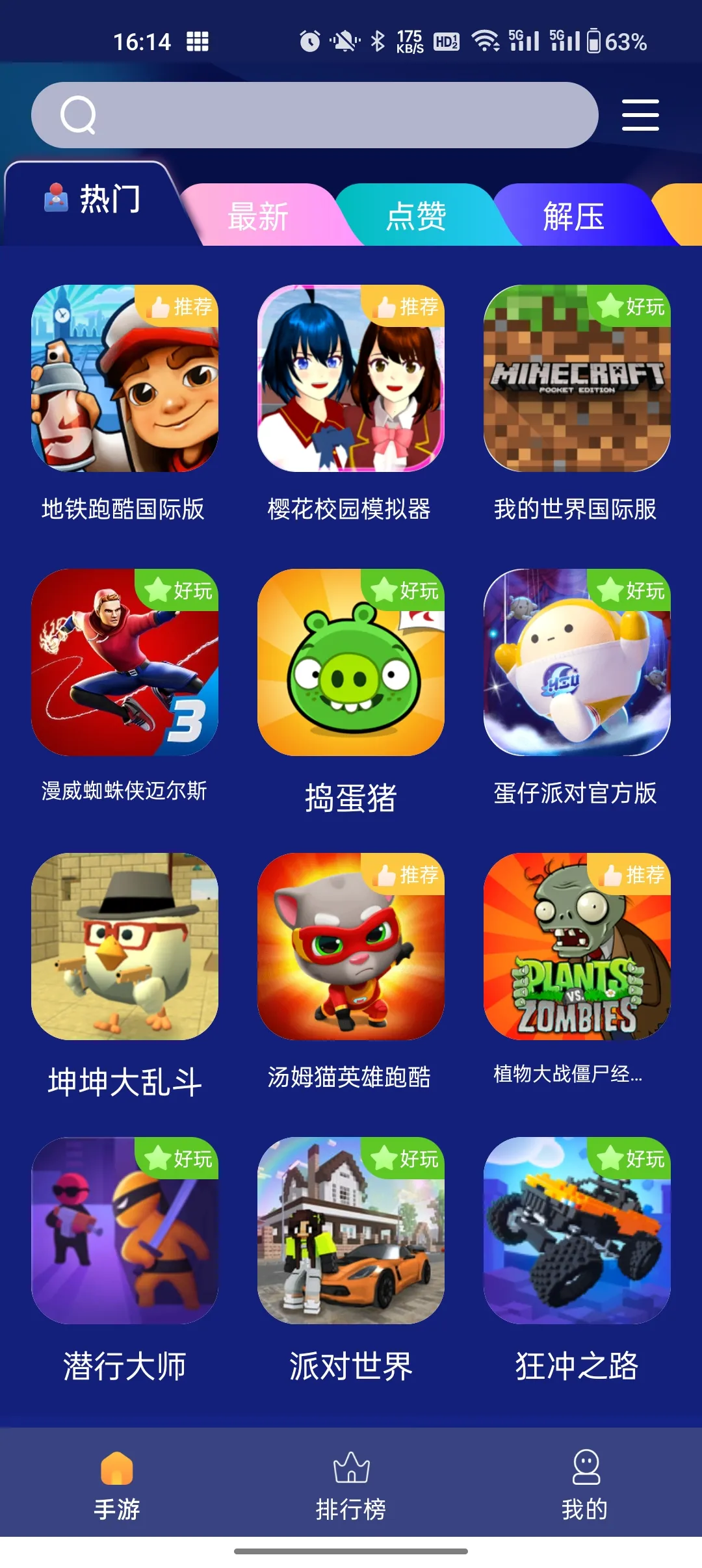This screenshot has width=702, height=1568.
Task: Select the 热门 tab
Action: click(x=92, y=200)
